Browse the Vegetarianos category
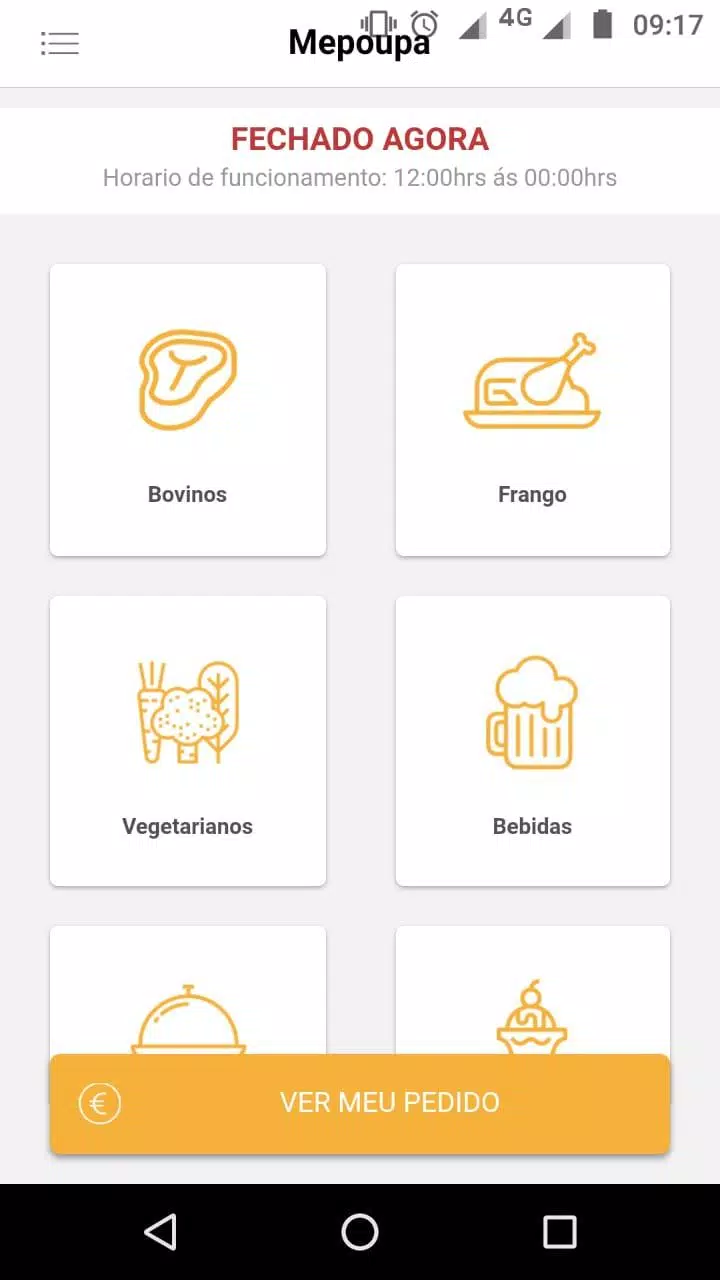The height and width of the screenshot is (1280, 720). point(188,741)
